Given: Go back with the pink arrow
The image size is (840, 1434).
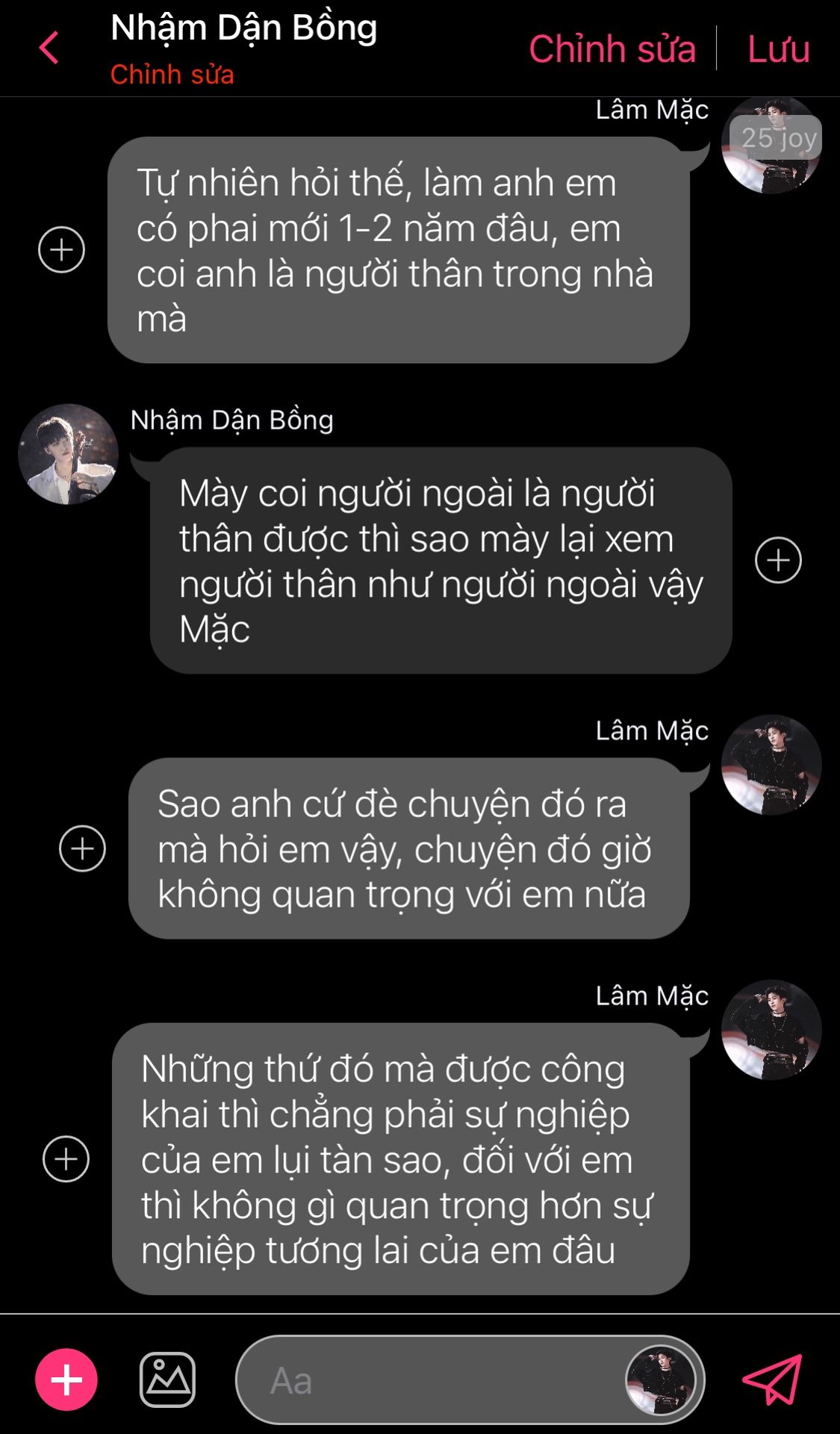Looking at the screenshot, I should tap(49, 48).
